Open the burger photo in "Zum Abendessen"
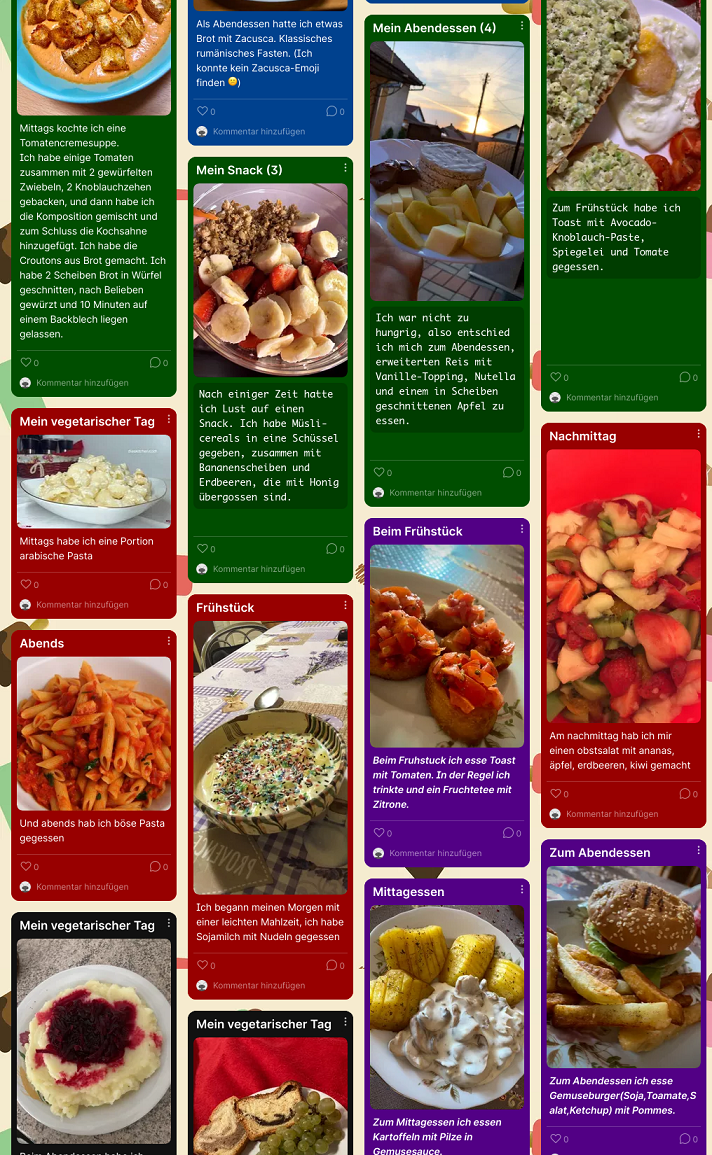712x1155 pixels. click(623, 966)
